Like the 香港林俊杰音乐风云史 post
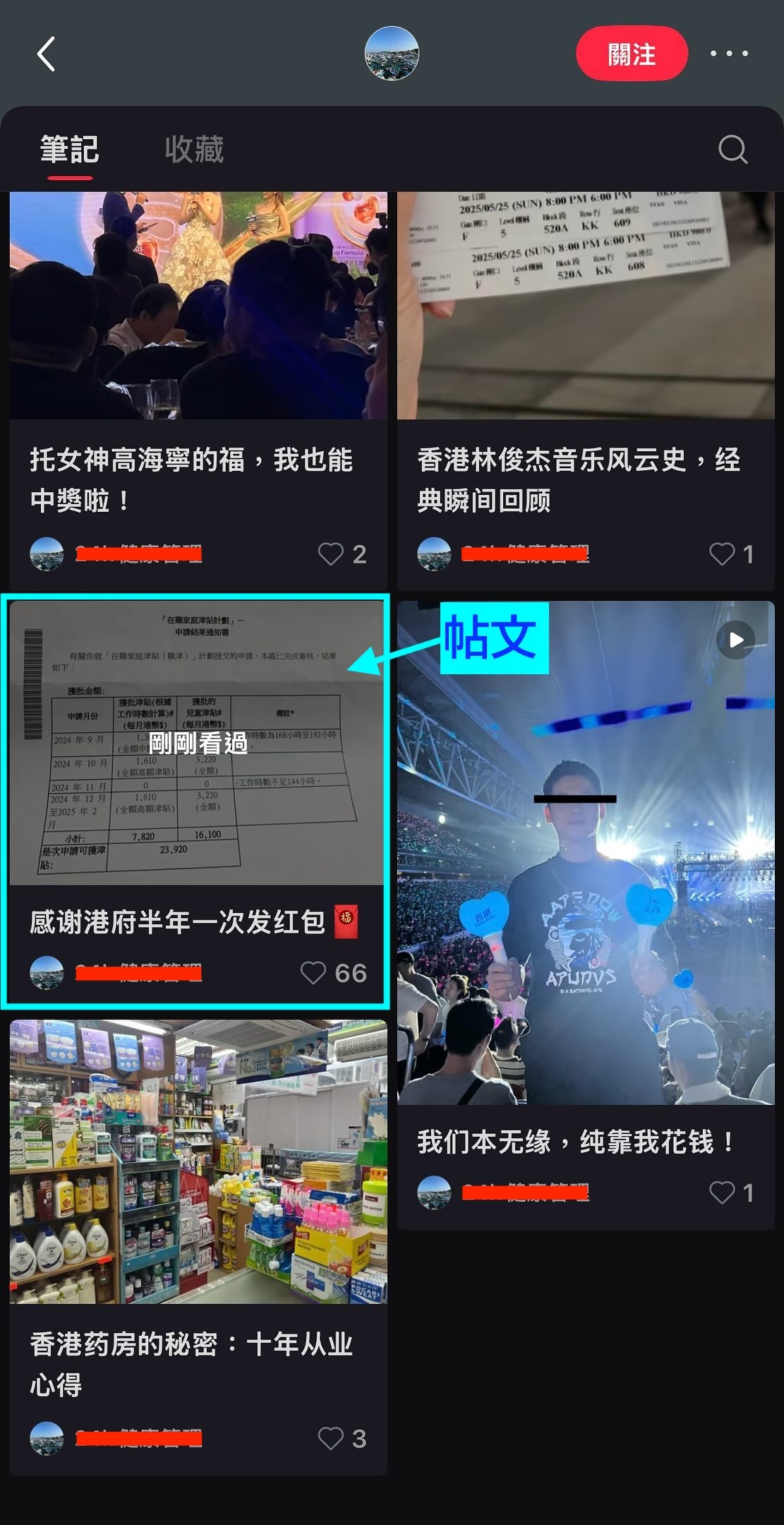Viewport: 784px width, 1525px height. click(721, 554)
